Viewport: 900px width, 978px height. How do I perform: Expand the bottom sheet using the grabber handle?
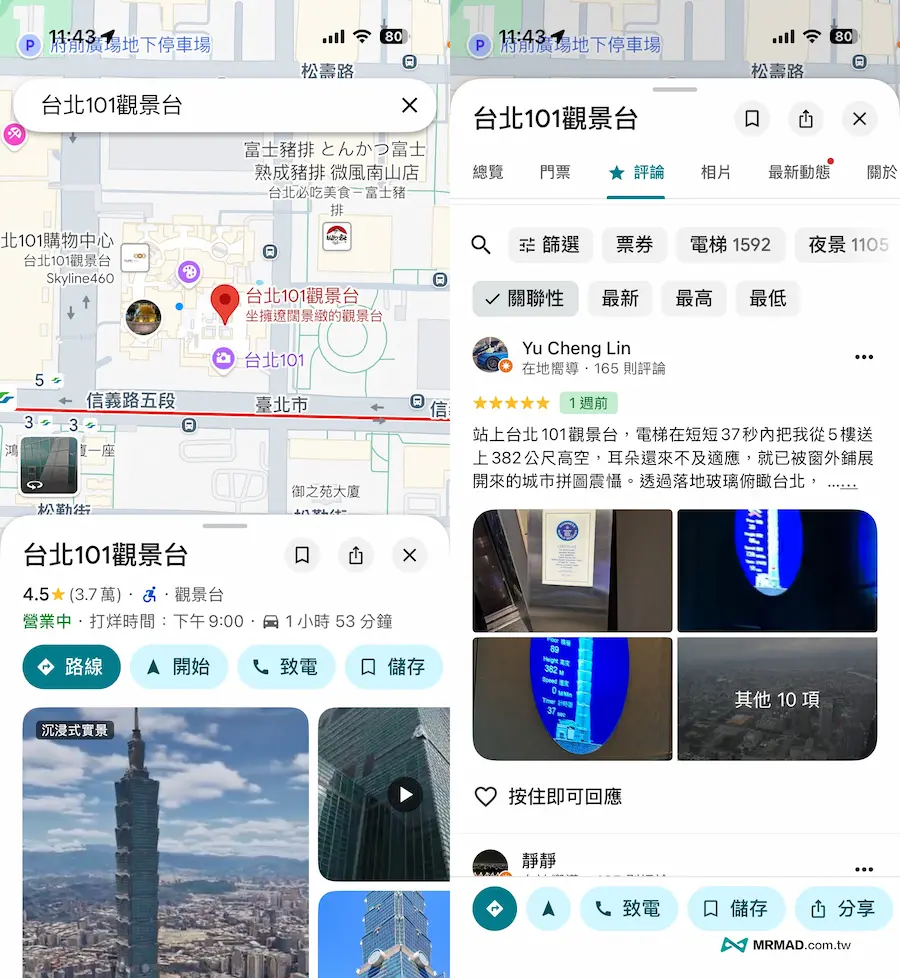point(674,89)
